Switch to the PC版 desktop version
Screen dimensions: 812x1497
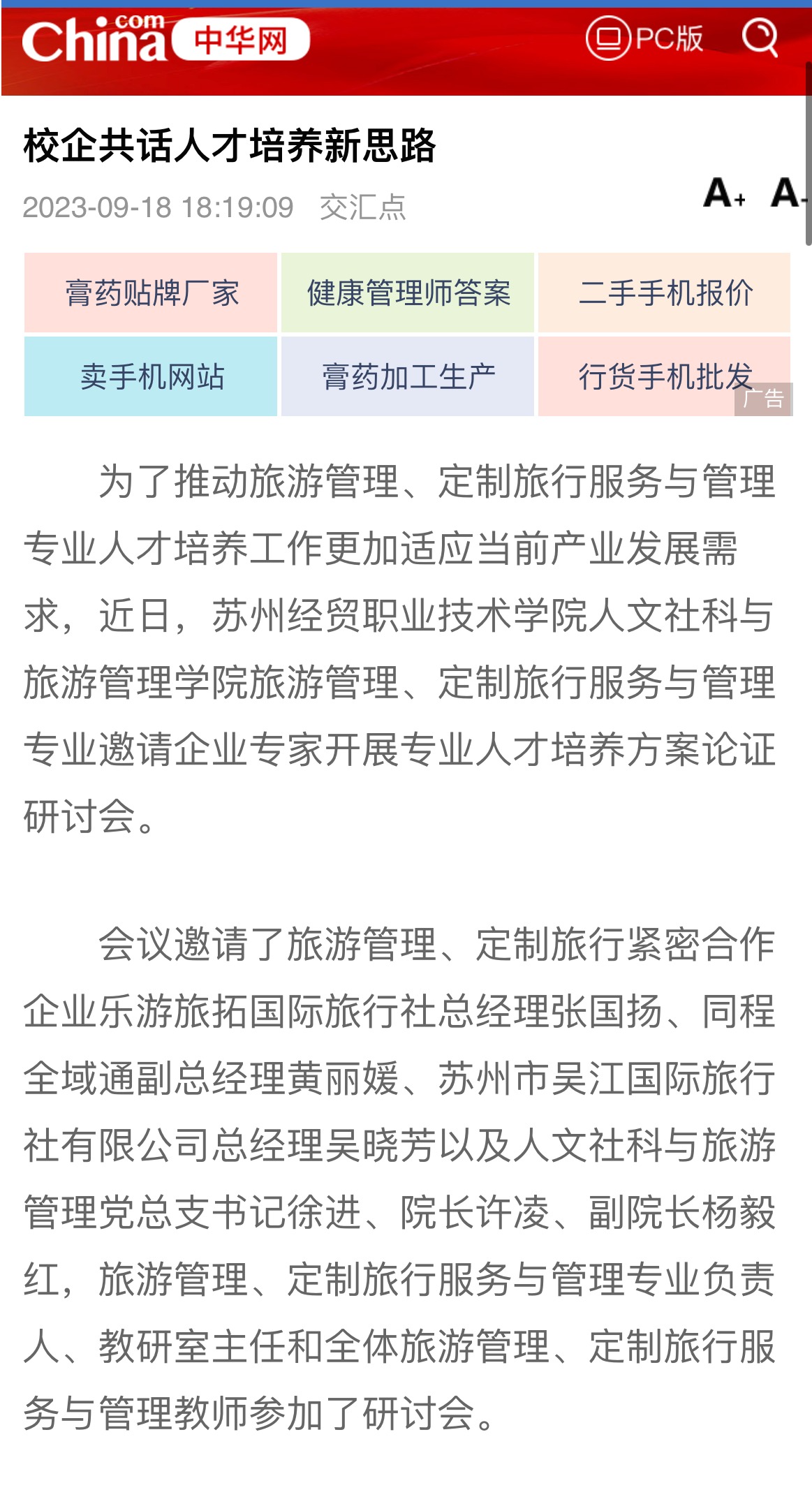(x=644, y=38)
